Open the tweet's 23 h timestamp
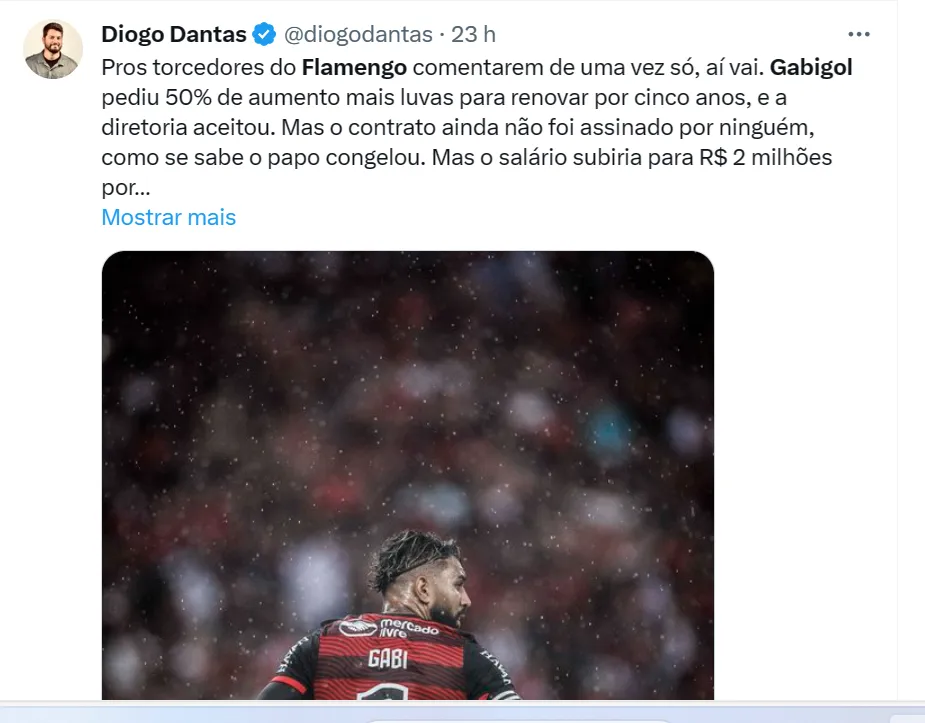The height and width of the screenshot is (723, 925). coord(473,34)
